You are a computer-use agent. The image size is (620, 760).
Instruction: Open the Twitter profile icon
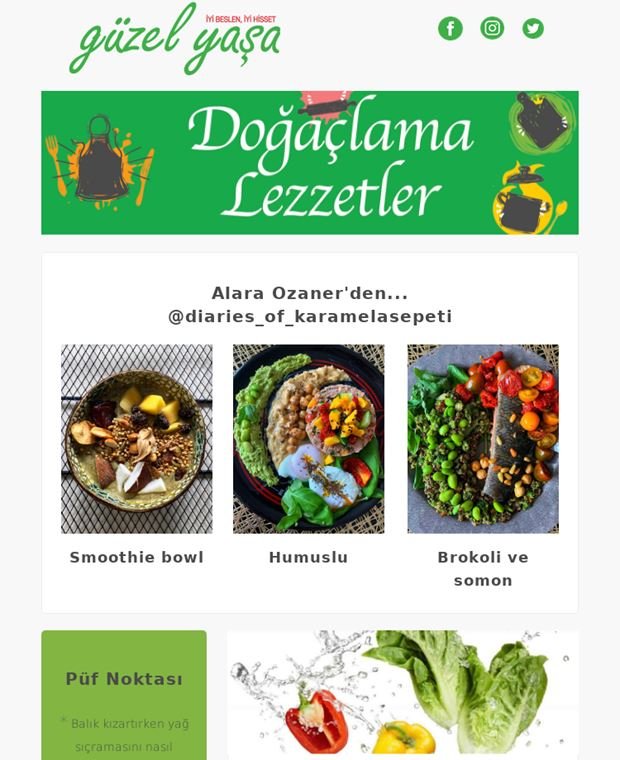533,28
